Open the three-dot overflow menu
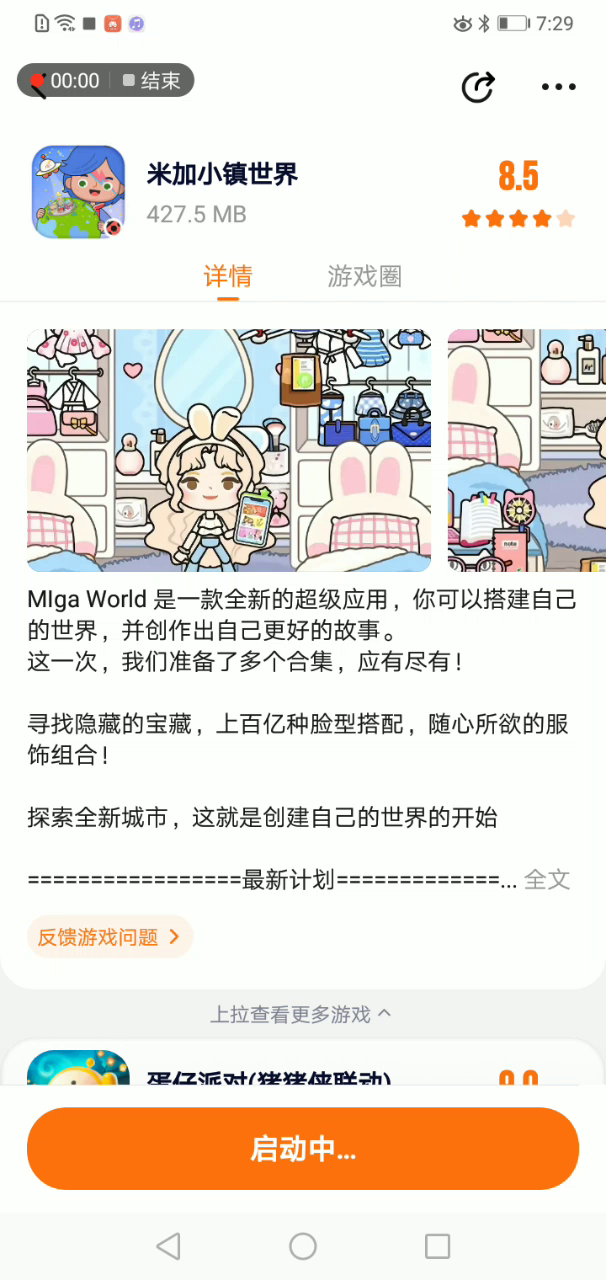The image size is (606, 1280). point(558,87)
